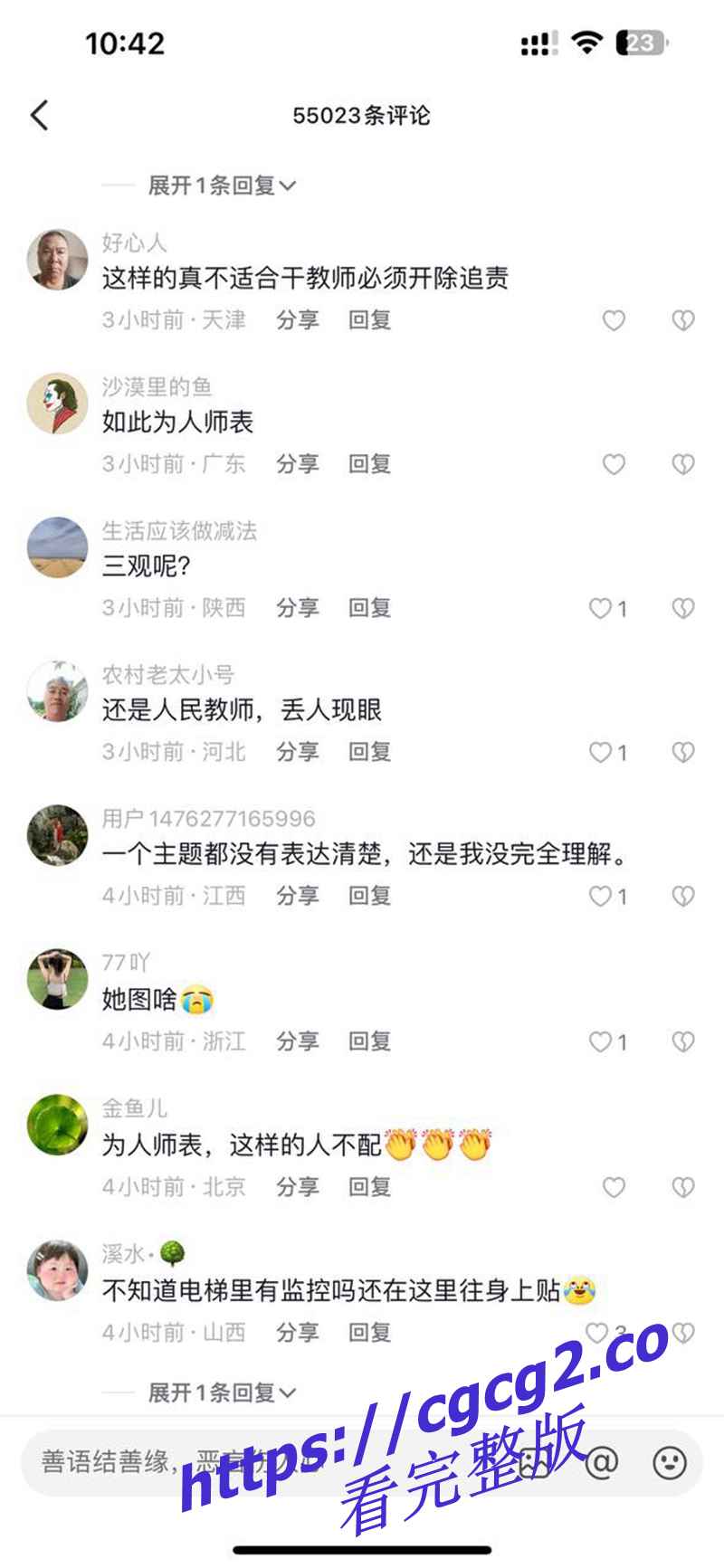
Task: Share the comment from 用户1476277165996
Action: 298,896
